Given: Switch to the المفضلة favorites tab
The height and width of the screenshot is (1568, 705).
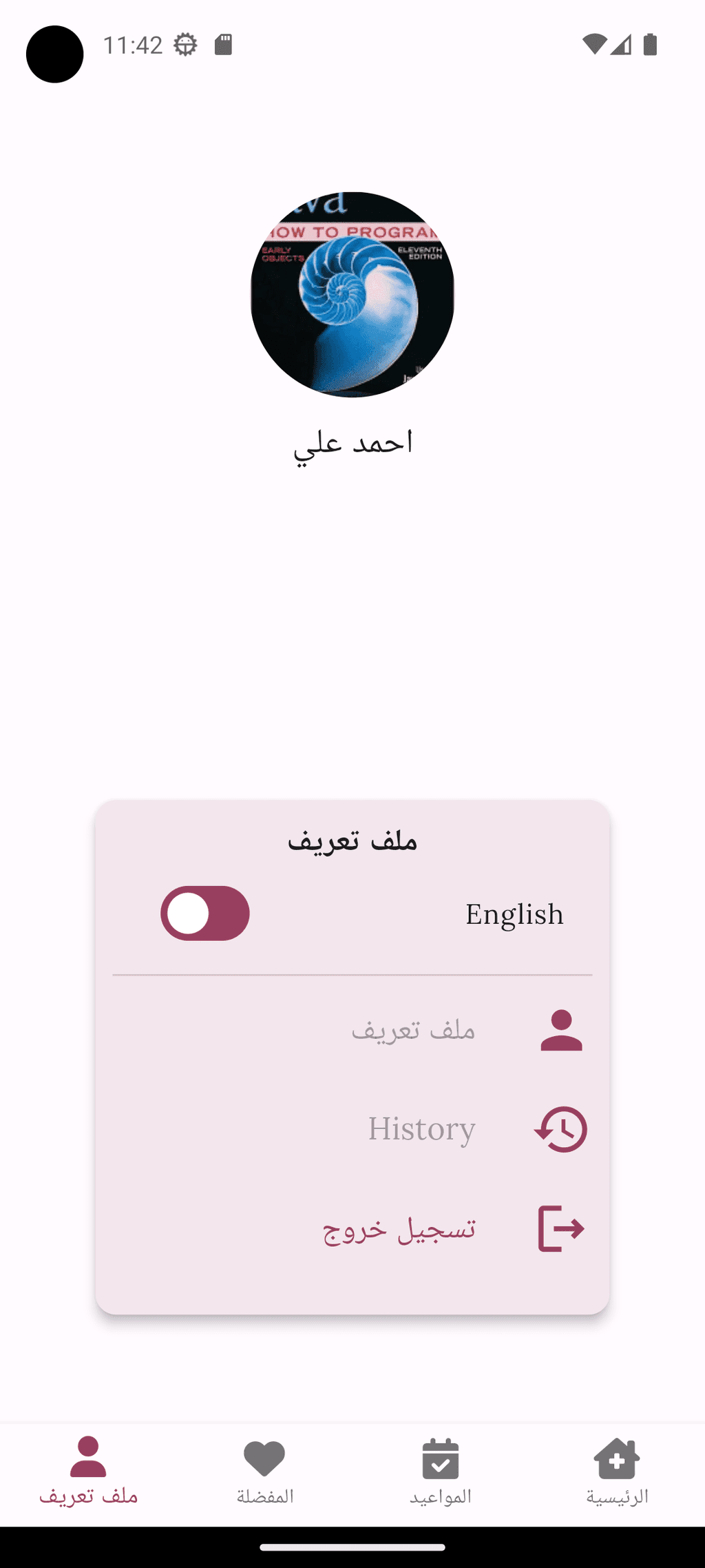Looking at the screenshot, I should [264, 1472].
